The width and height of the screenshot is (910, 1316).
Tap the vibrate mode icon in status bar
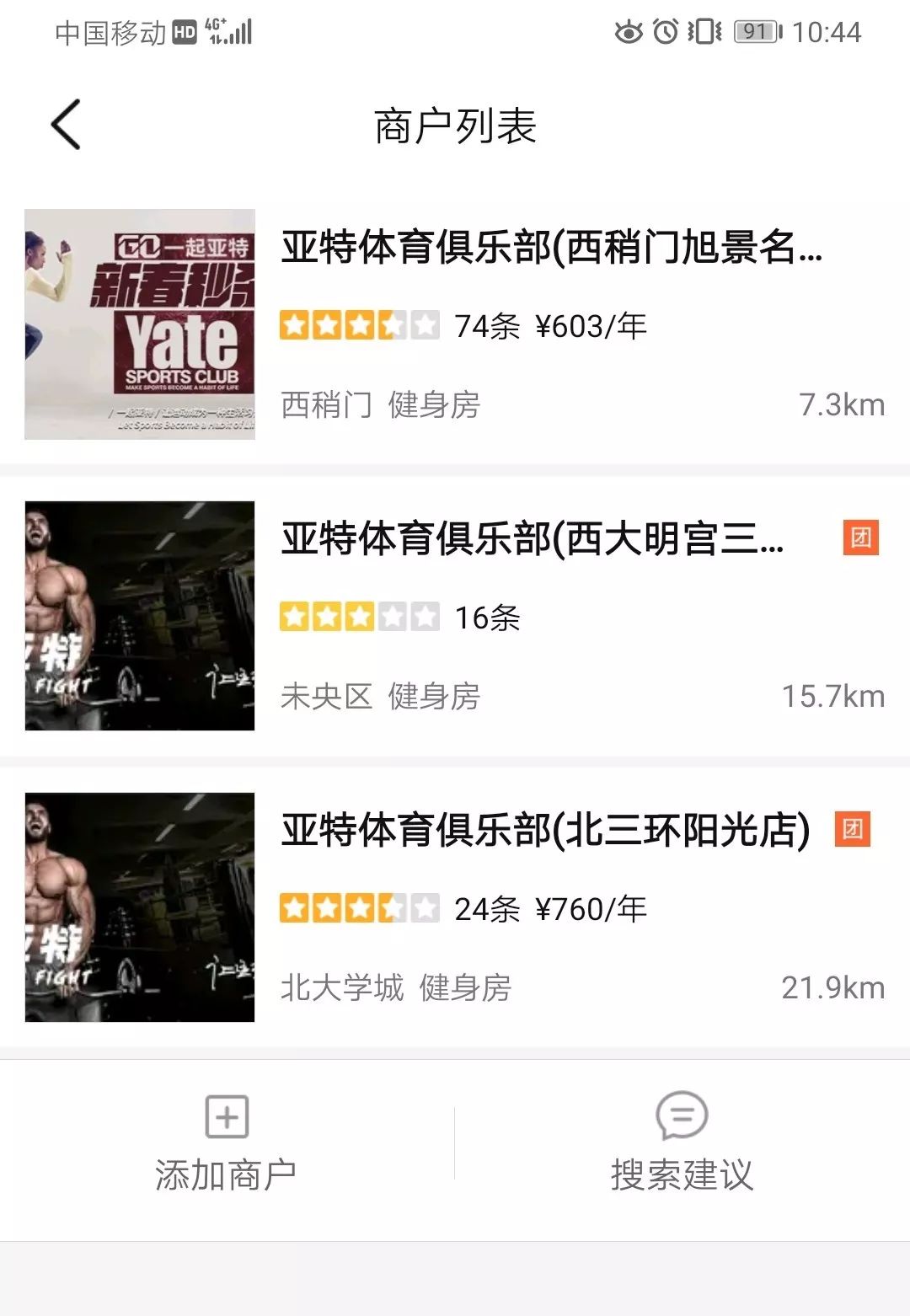(704, 31)
